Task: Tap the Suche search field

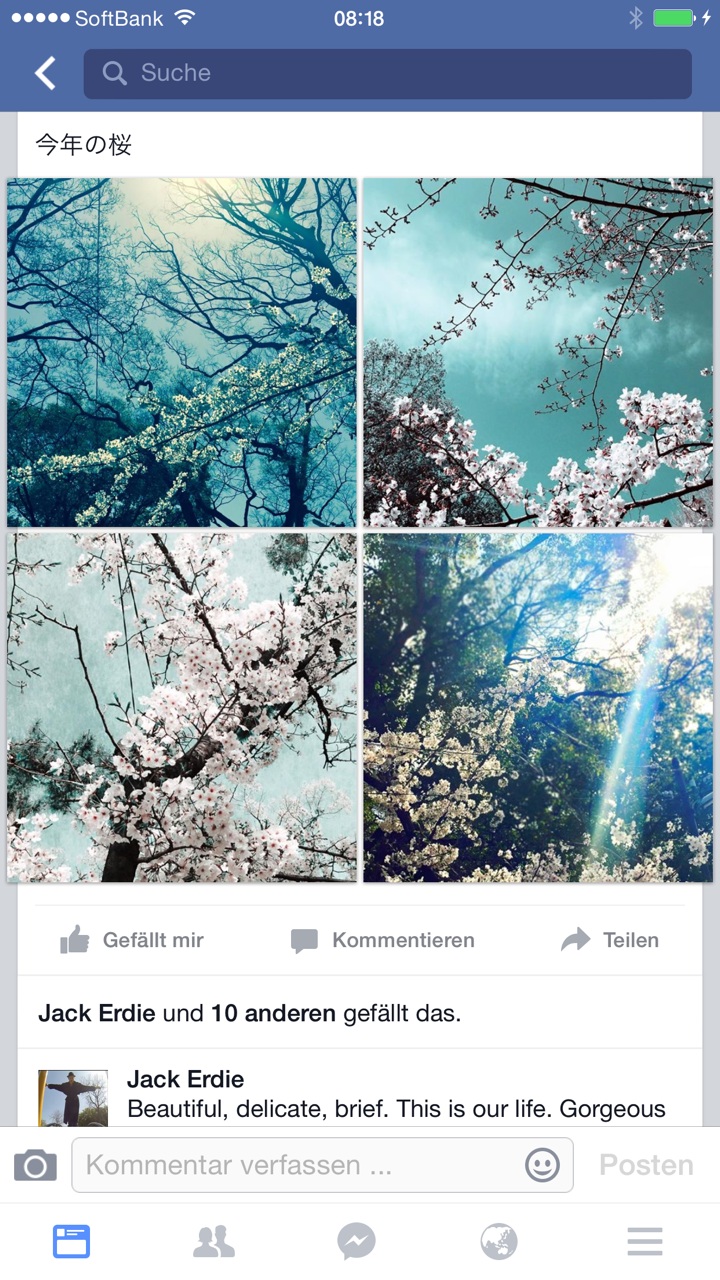Action: coord(387,74)
